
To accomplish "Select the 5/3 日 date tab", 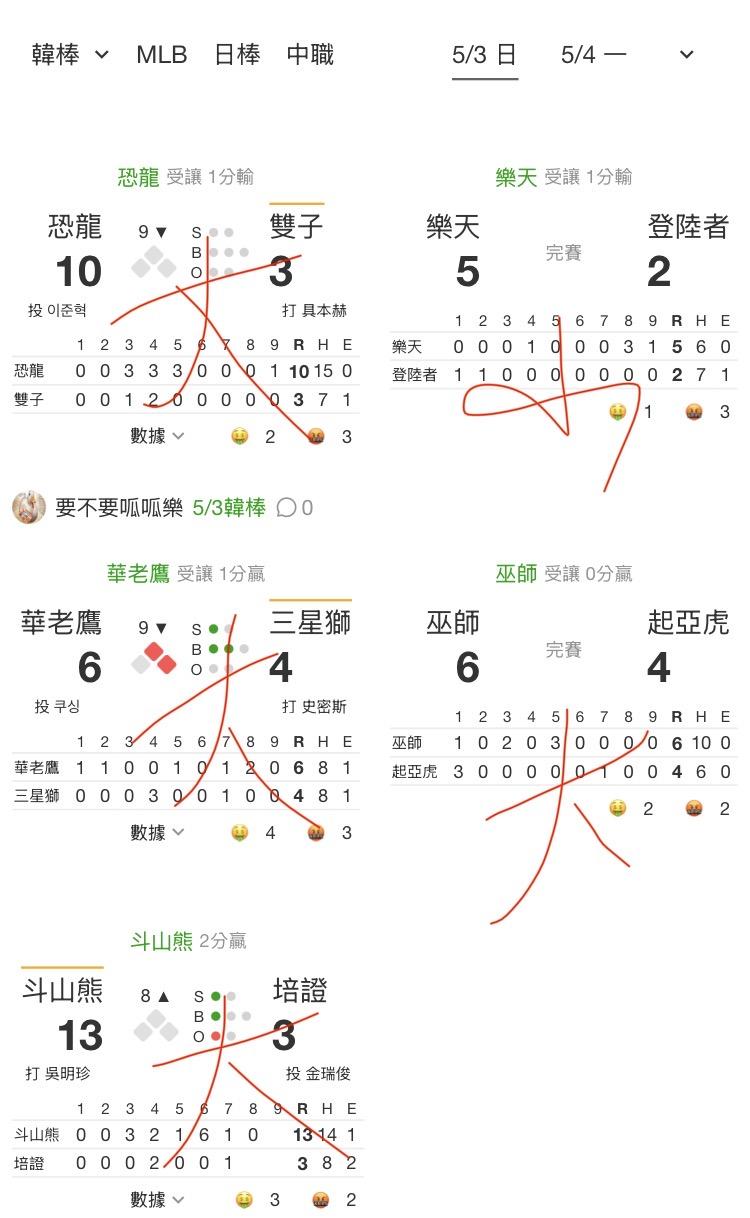I will click(485, 55).
